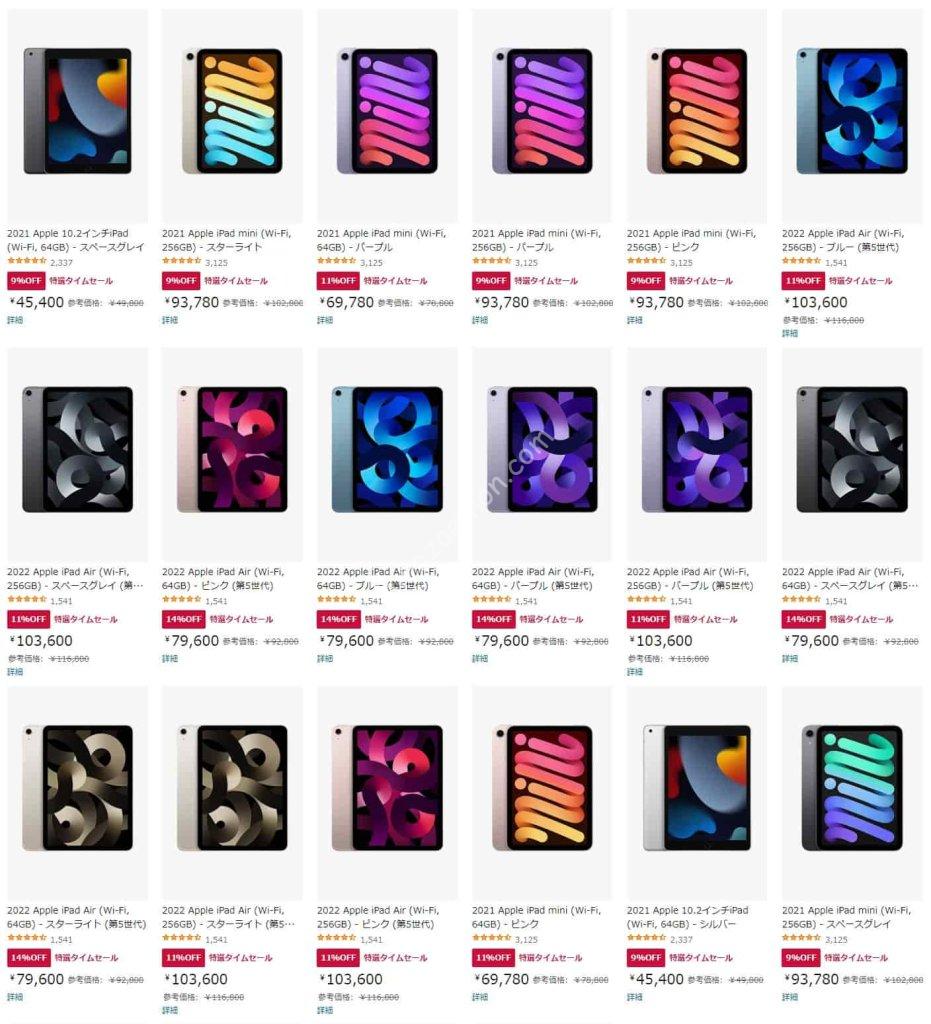Open 2022 iPad Air 64GB Pink product
The image size is (931, 1024).
pos(231,578)
